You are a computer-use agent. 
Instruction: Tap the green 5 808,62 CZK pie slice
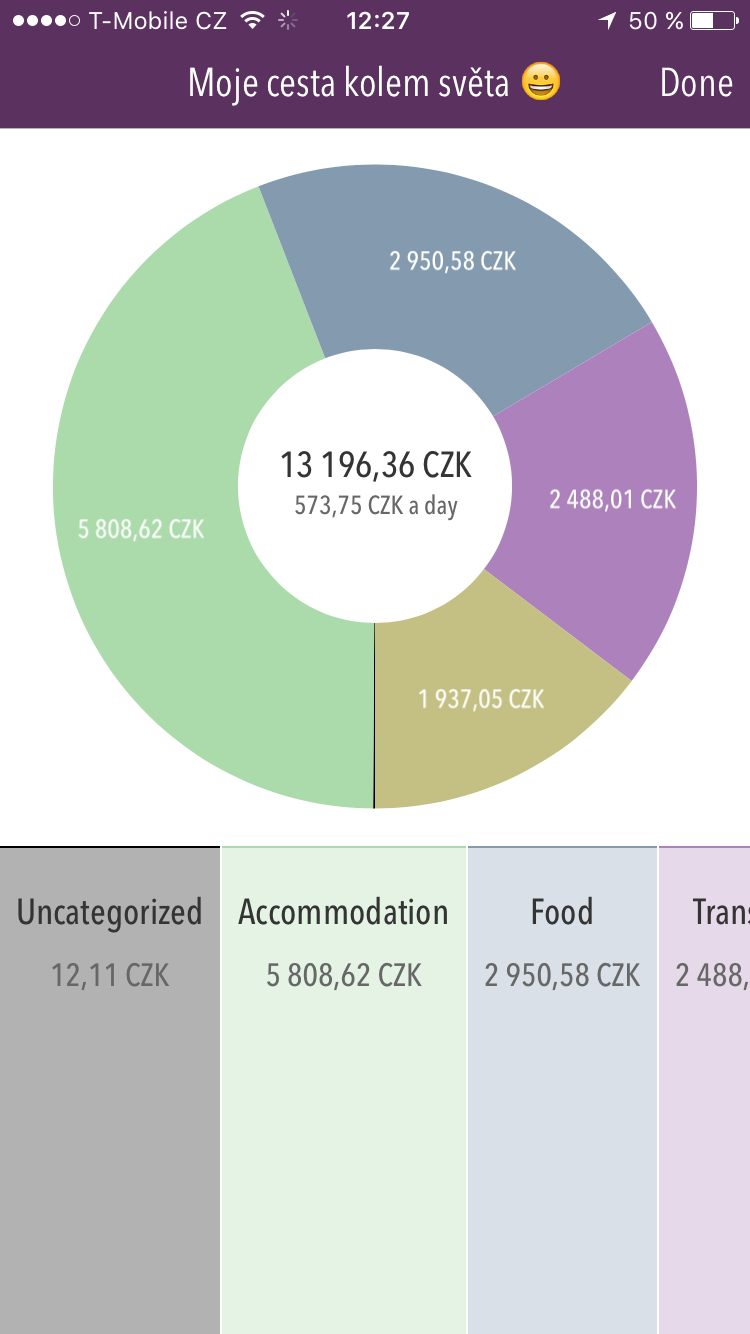pos(150,530)
